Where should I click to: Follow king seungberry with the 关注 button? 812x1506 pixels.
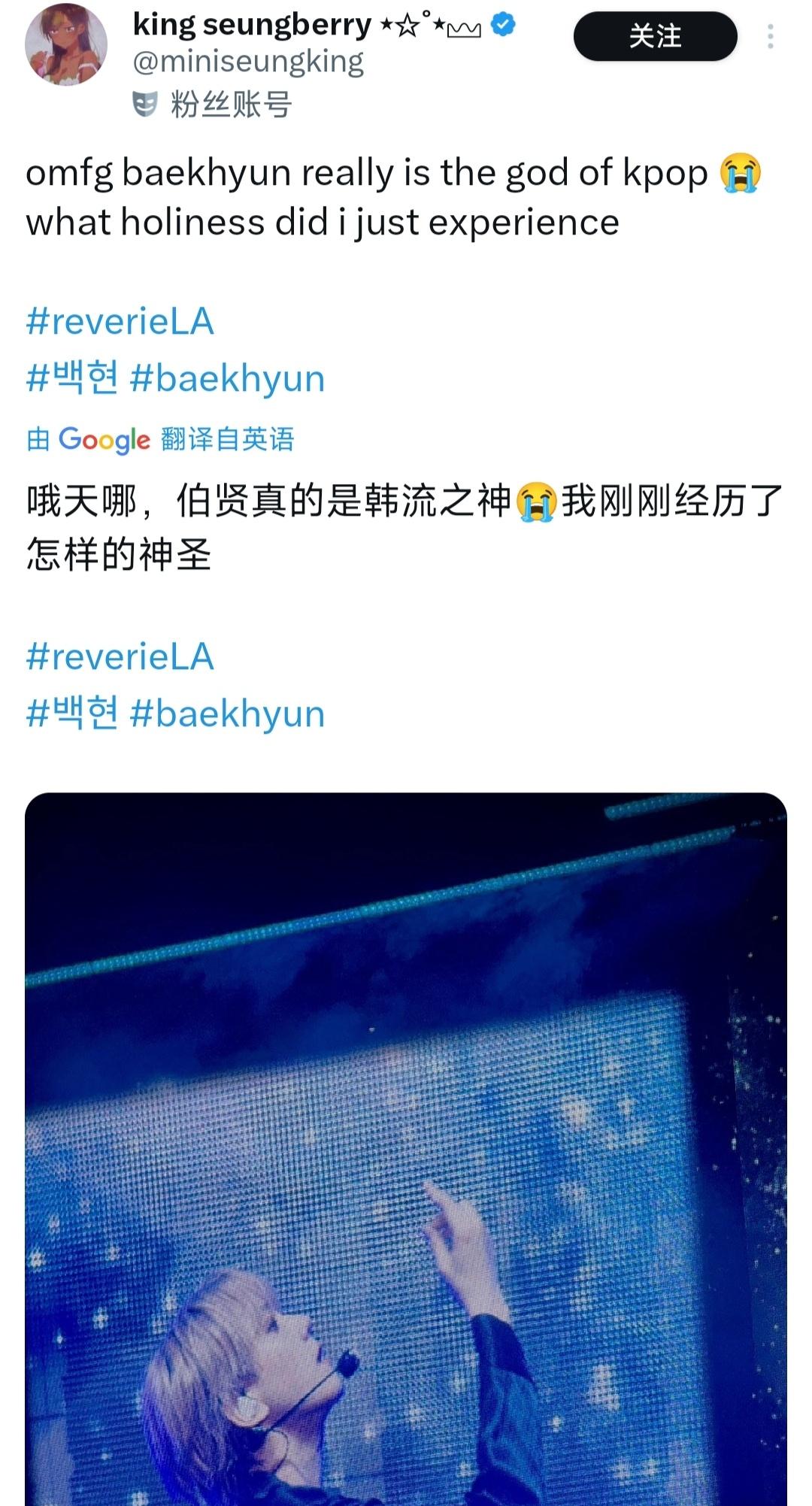point(655,36)
